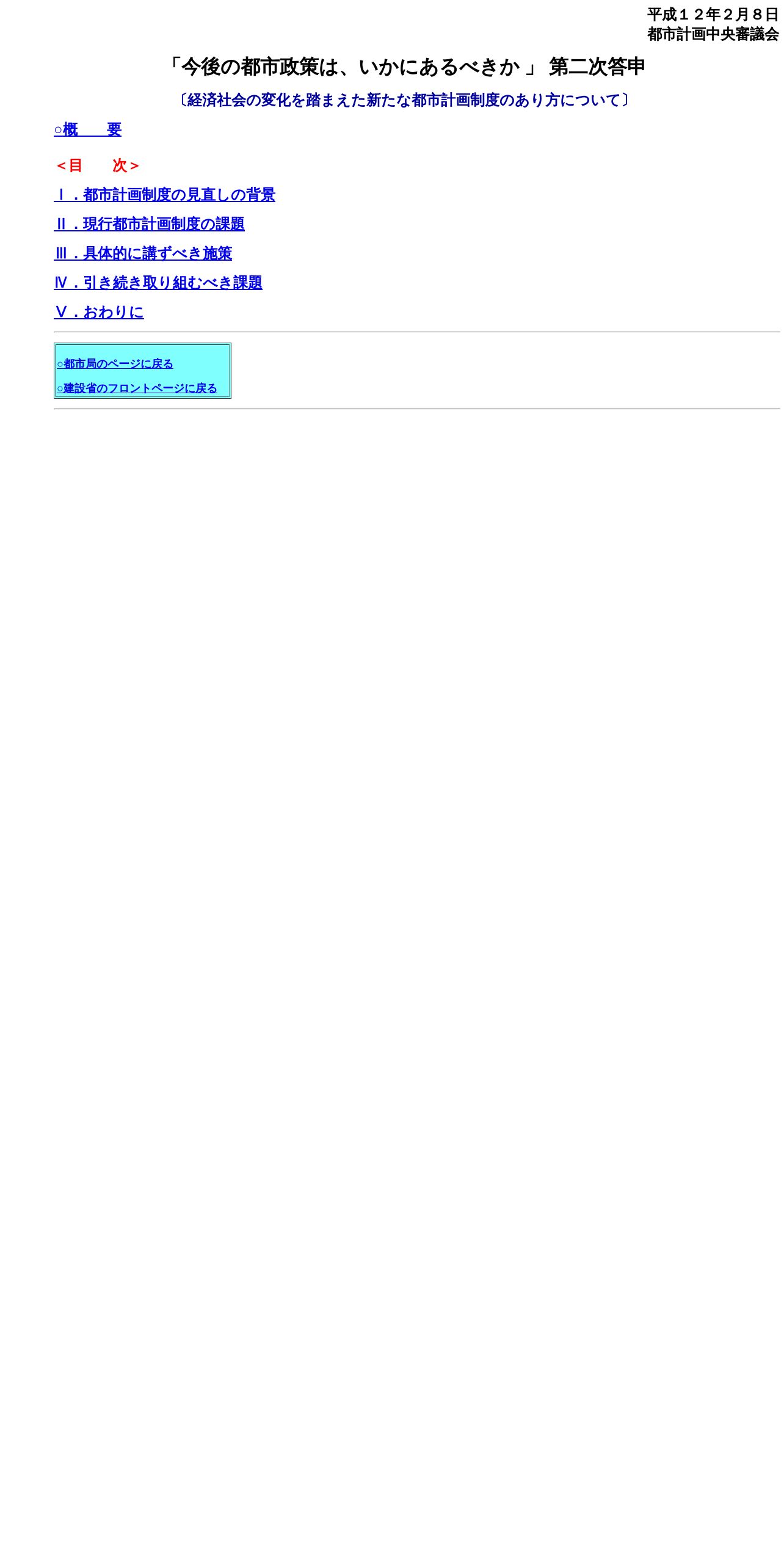Image resolution: width=784 pixels, height=1568 pixels.
Task: Open section Ⅴ おわりに
Action: coord(99,312)
